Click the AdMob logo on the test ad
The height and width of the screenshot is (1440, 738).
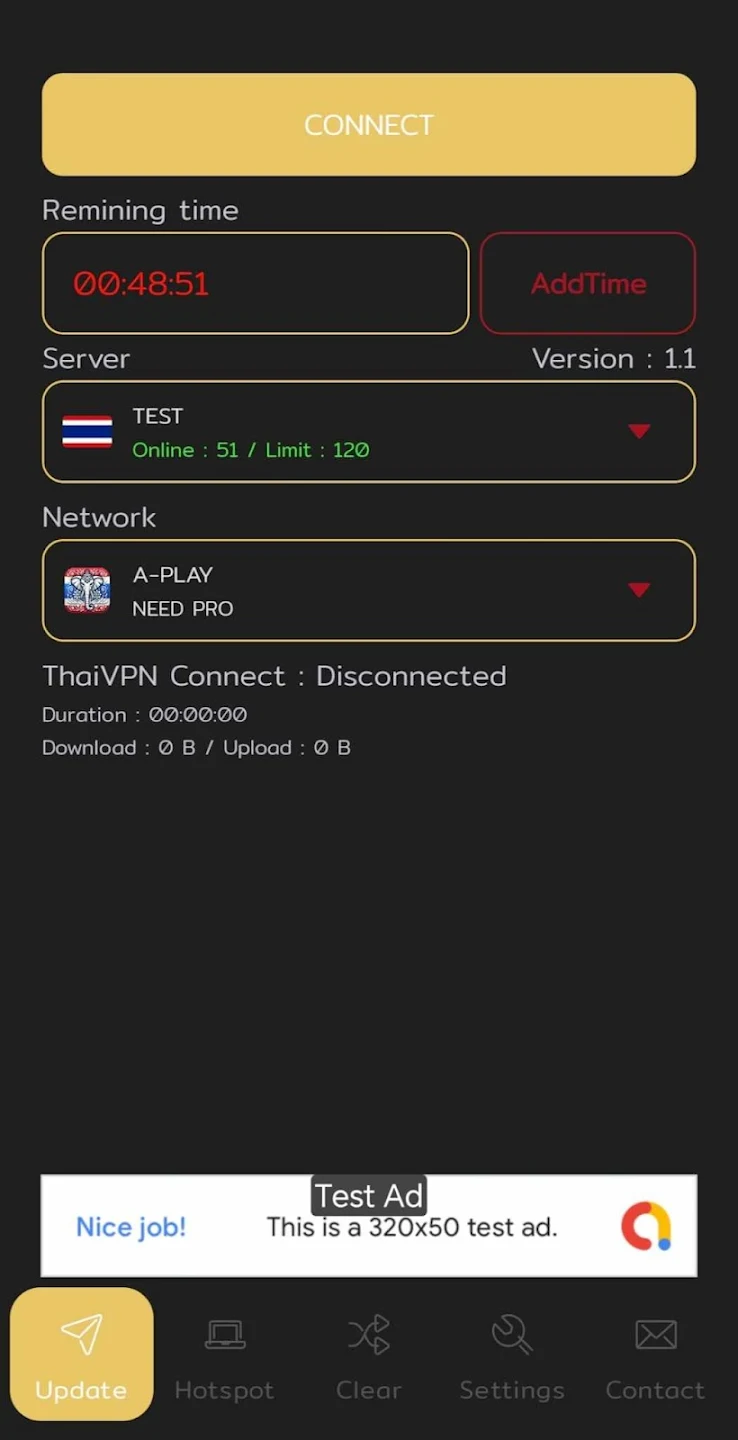648,1224
